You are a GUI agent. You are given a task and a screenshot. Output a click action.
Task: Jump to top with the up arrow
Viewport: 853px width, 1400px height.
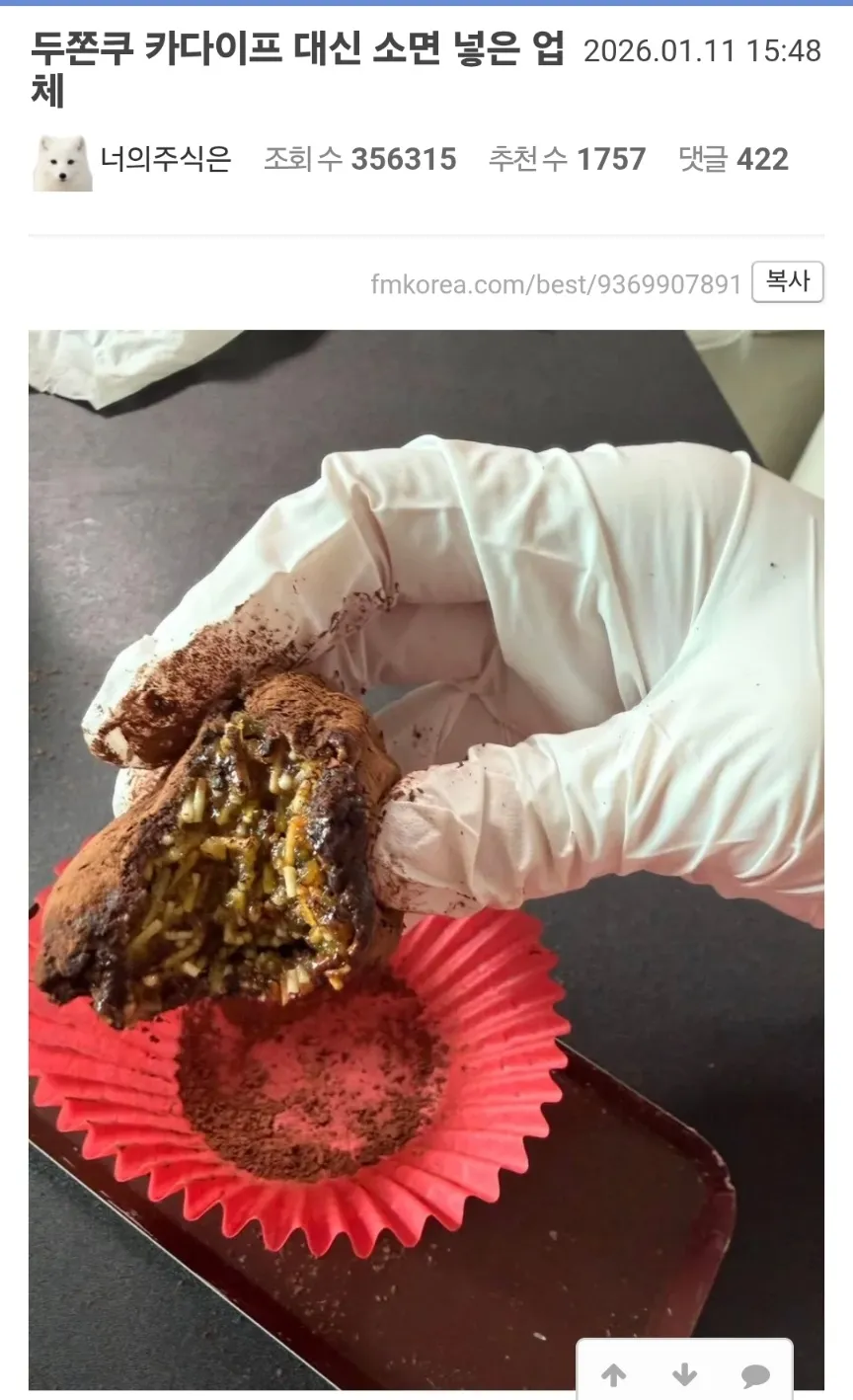pyautogui.click(x=614, y=1374)
